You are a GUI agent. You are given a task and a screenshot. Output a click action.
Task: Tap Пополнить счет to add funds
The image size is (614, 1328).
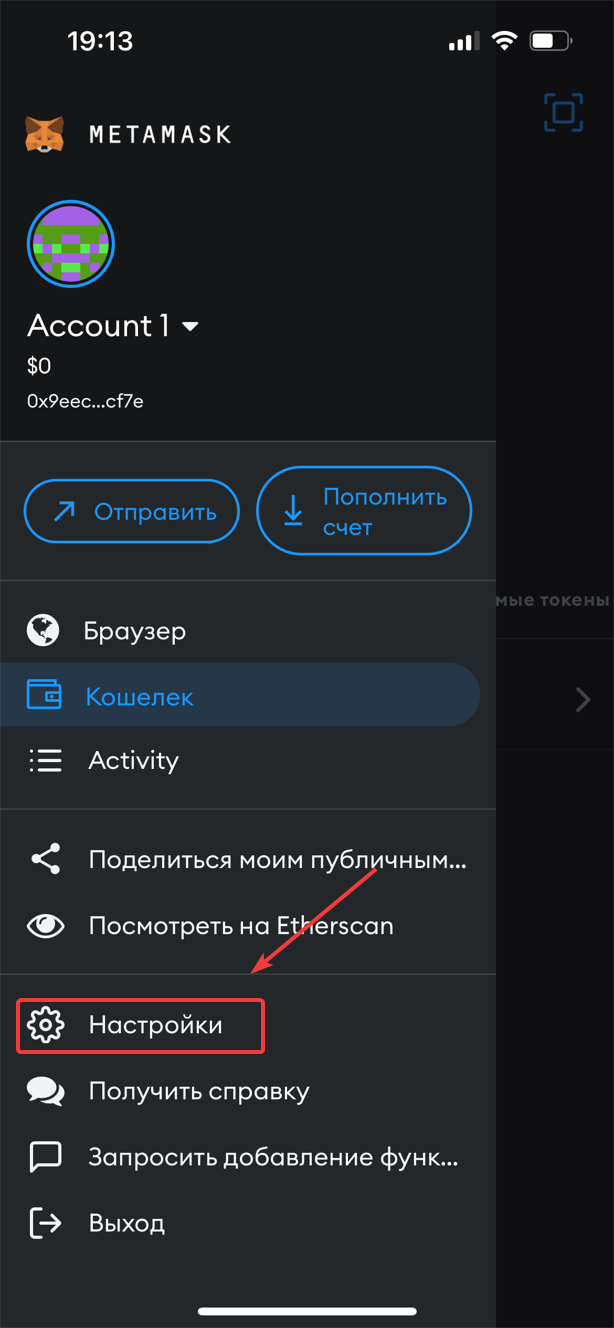pos(364,511)
